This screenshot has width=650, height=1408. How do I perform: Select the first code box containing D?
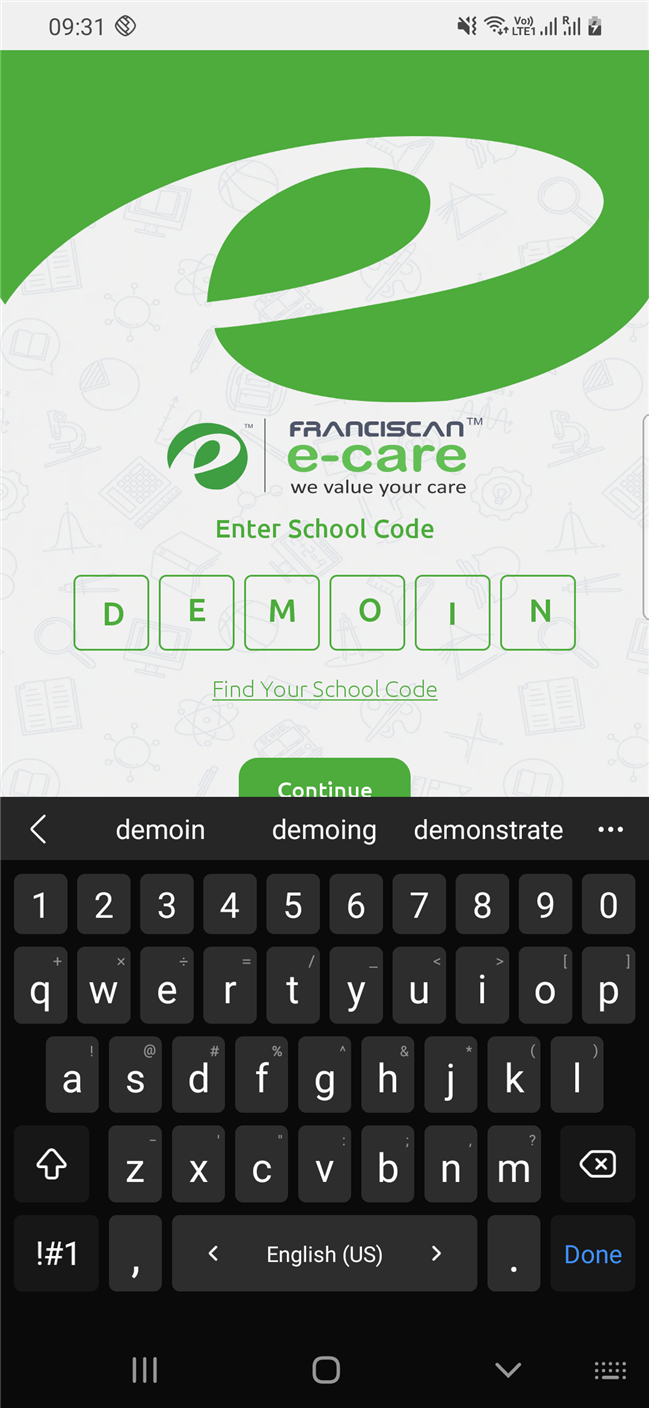[111, 612]
